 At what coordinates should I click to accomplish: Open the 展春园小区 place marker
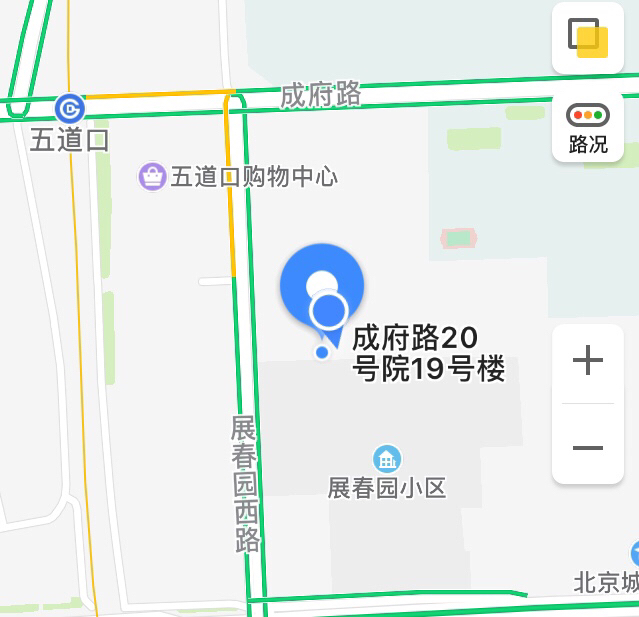387,459
